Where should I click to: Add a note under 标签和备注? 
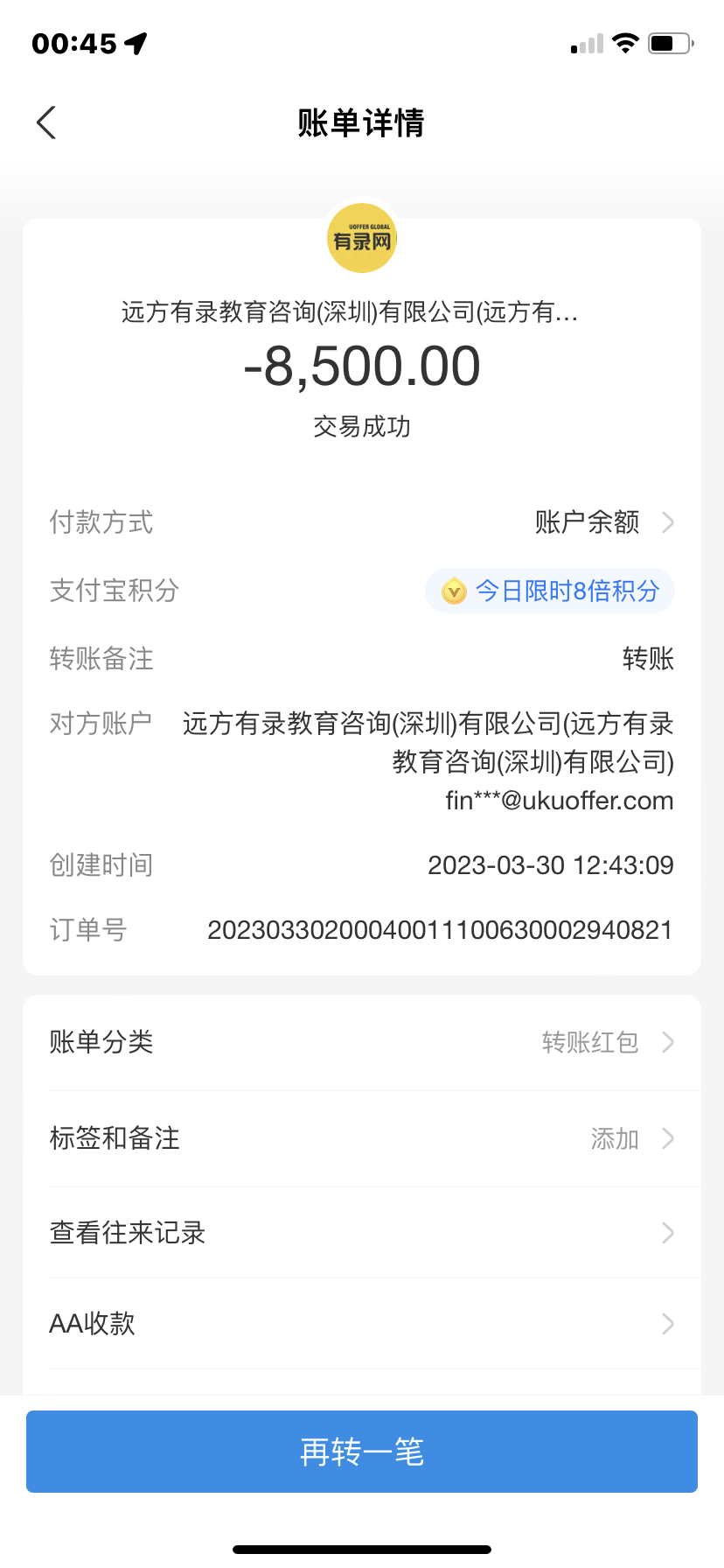362,1138
